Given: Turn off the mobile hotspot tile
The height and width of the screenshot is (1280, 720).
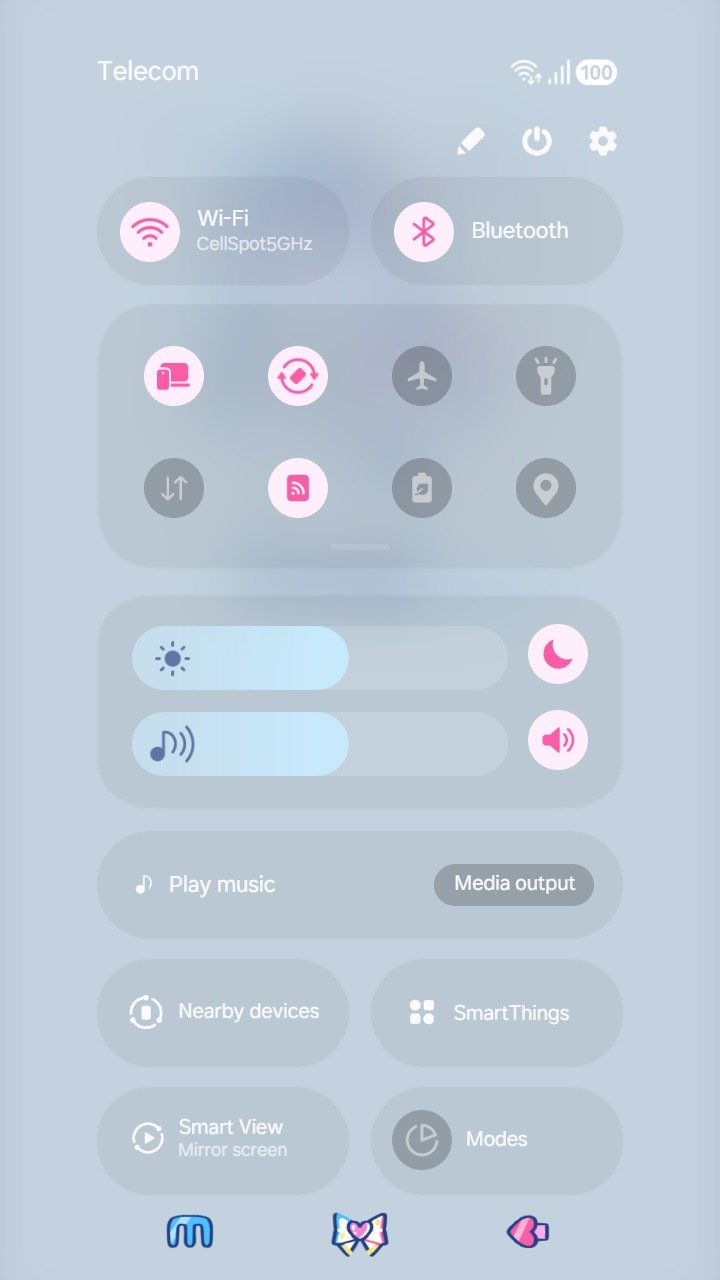Looking at the screenshot, I should [x=298, y=488].
